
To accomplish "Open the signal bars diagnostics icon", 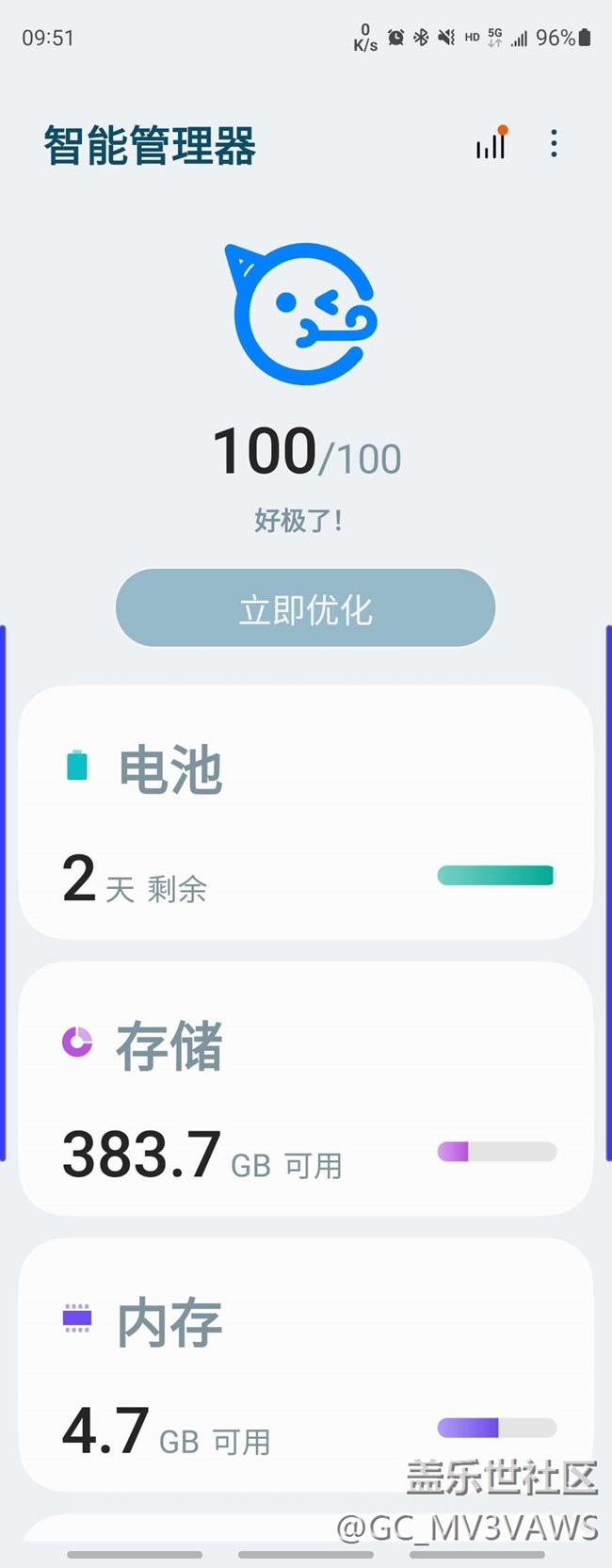I will (x=491, y=143).
